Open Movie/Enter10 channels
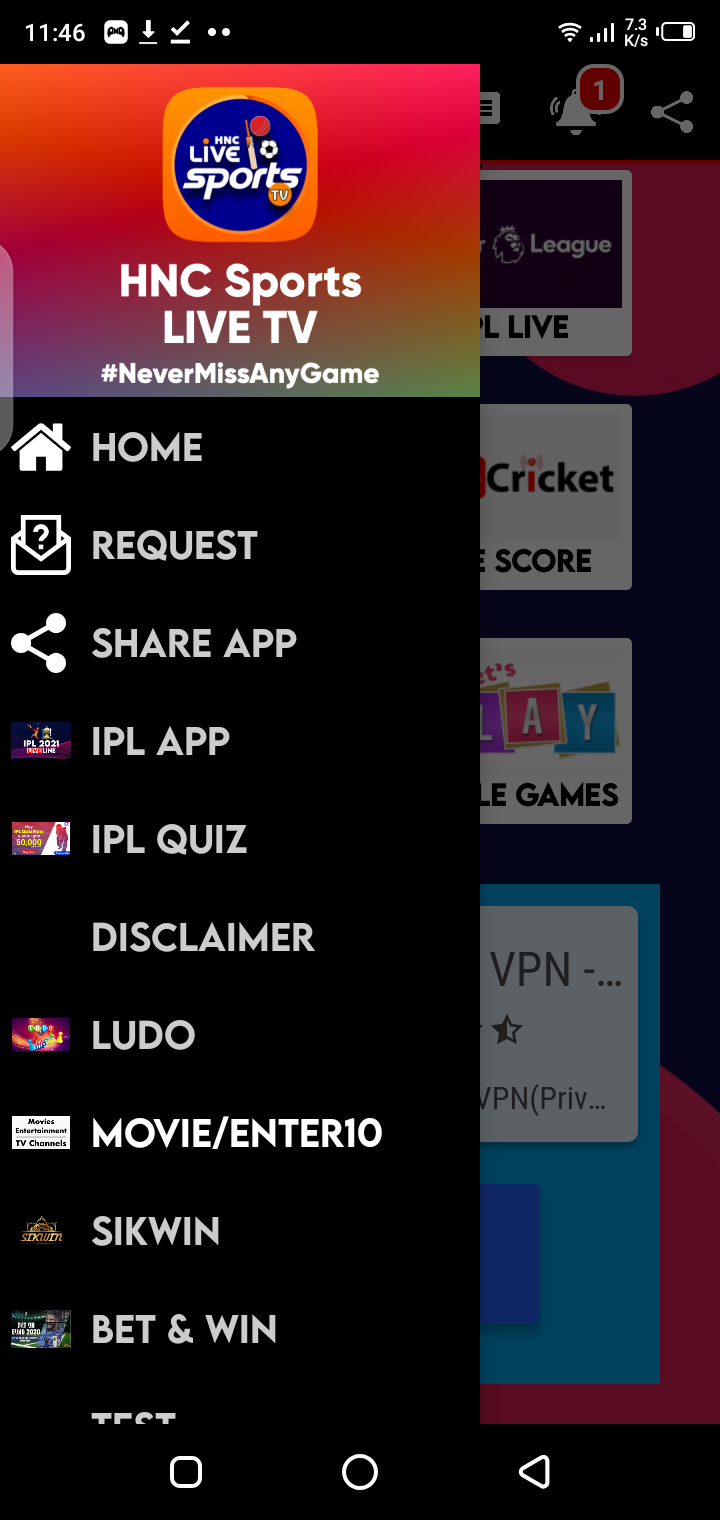This screenshot has width=720, height=1520. tap(236, 1133)
